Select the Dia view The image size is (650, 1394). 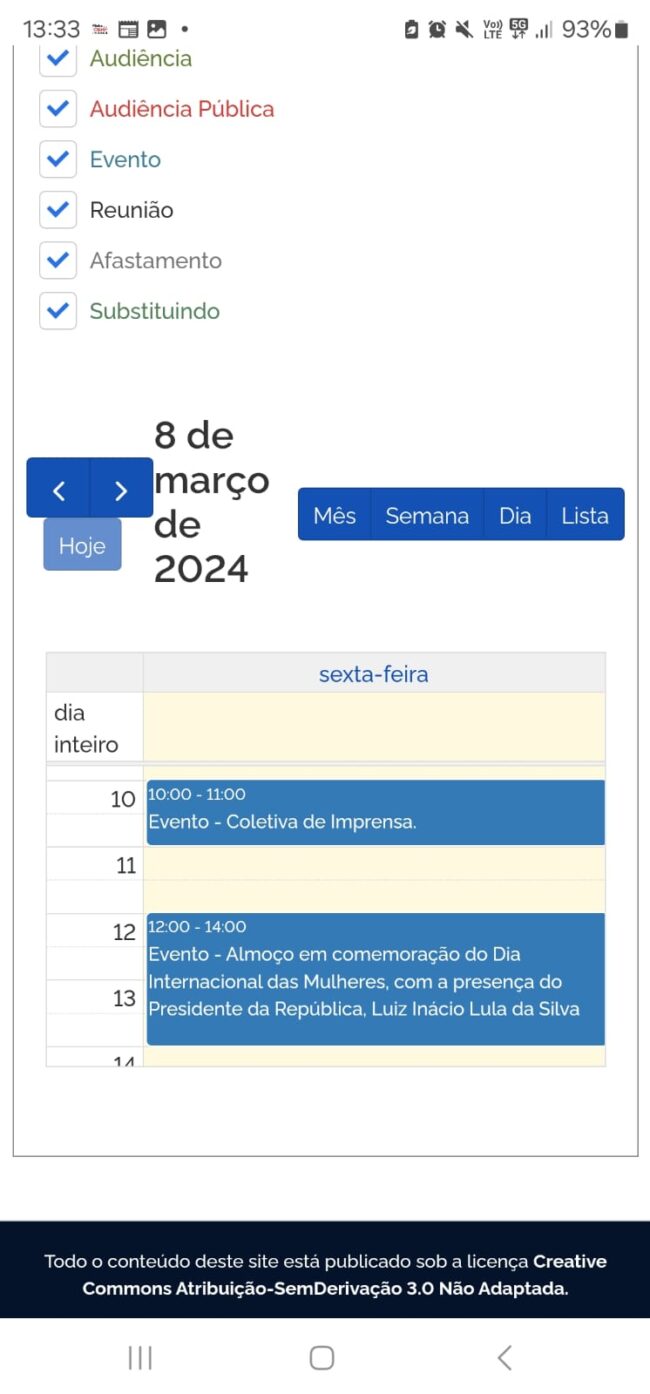515,515
